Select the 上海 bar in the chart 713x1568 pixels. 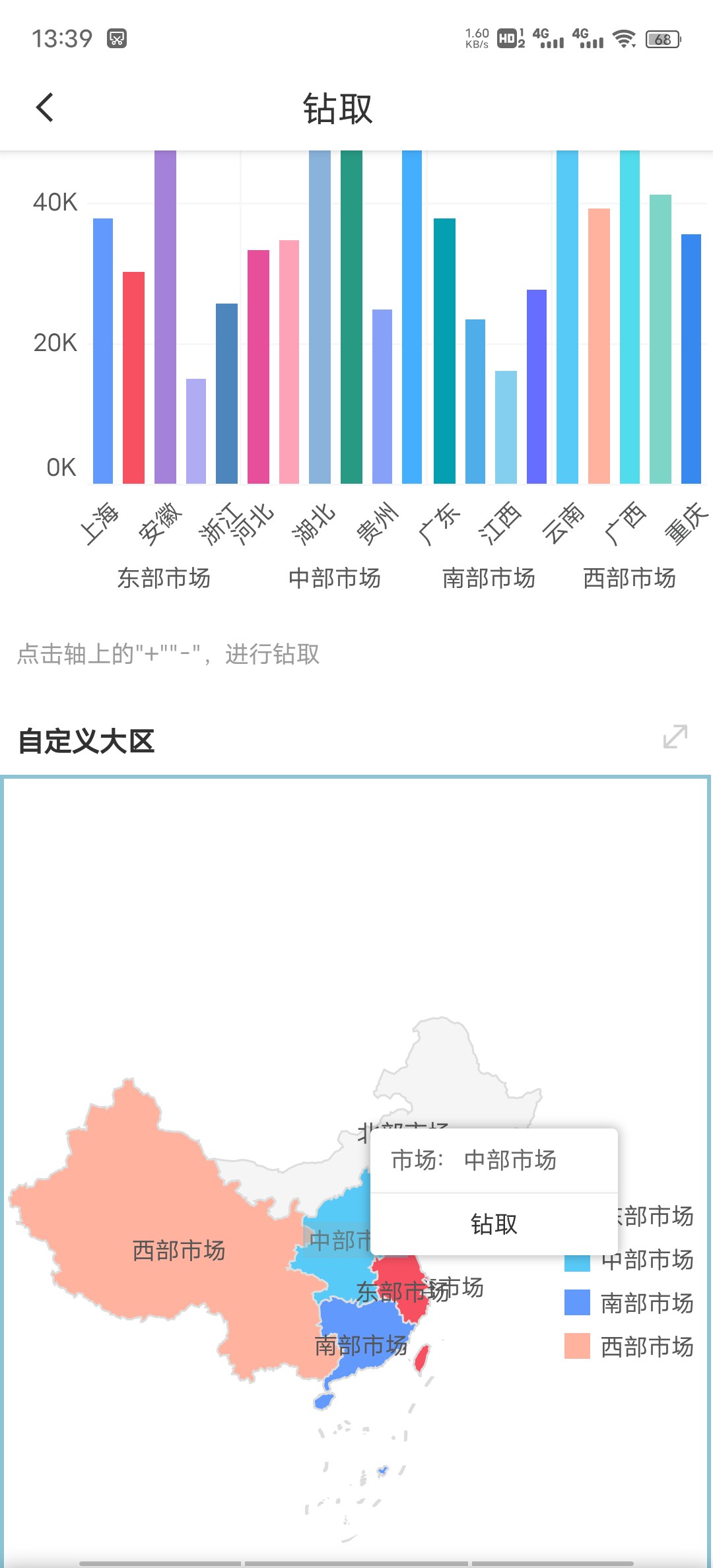coord(103,350)
